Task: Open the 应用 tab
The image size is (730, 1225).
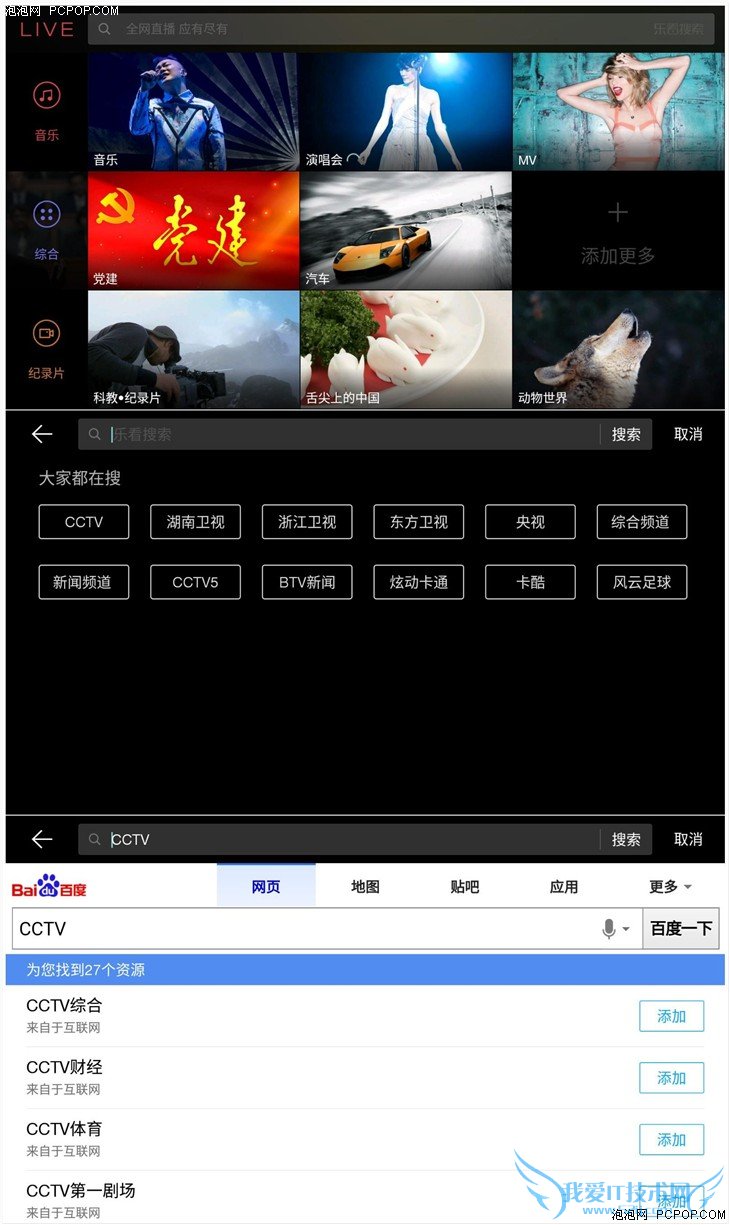Action: (564, 886)
